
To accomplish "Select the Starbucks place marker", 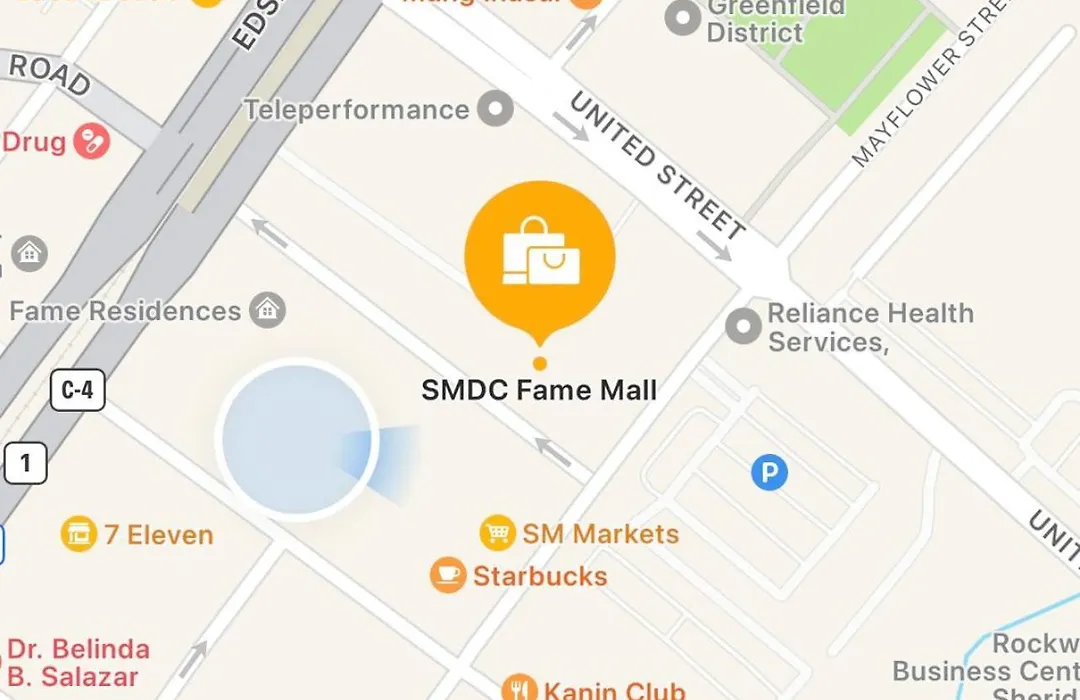I will (x=448, y=576).
